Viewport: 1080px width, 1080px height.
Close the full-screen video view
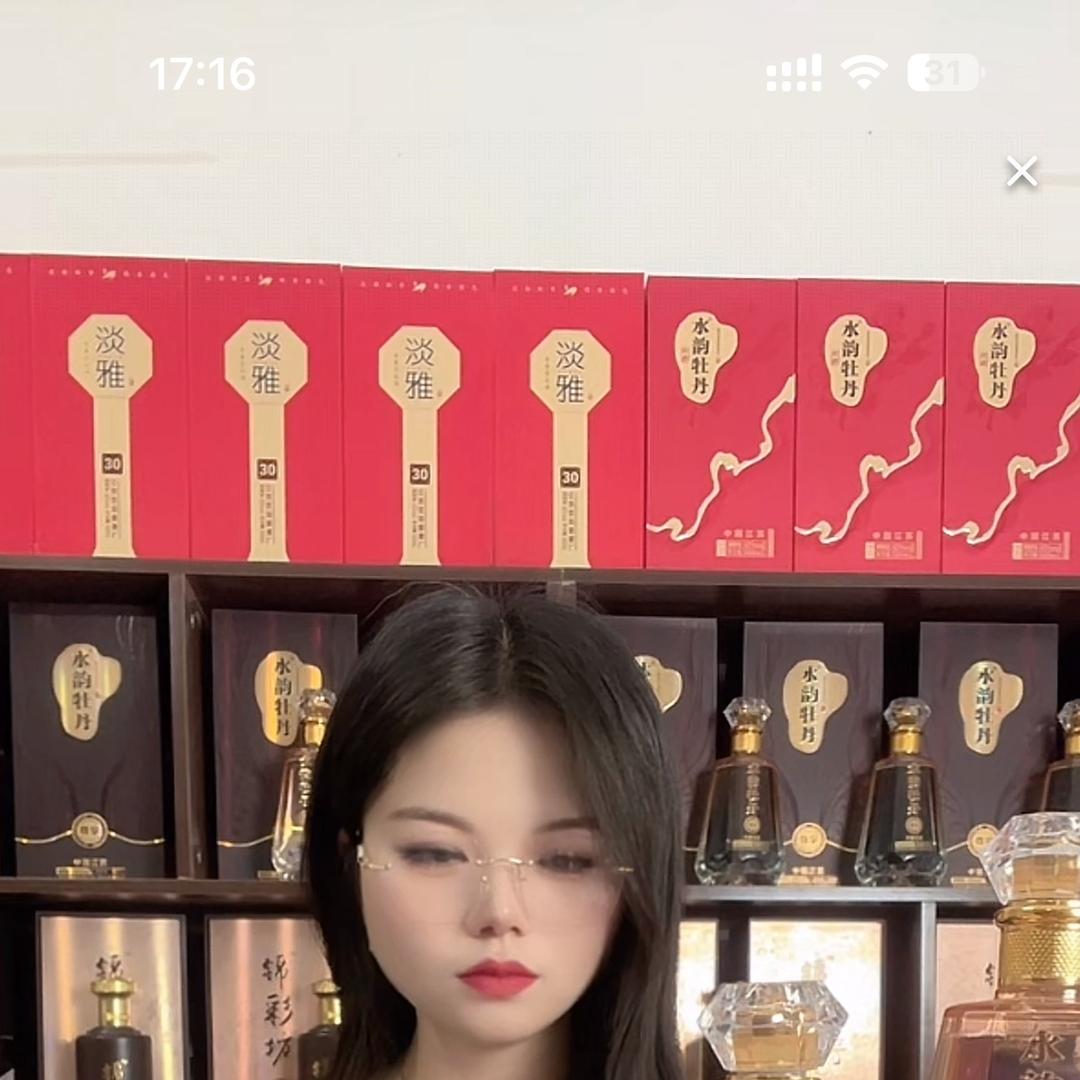coord(1022,172)
